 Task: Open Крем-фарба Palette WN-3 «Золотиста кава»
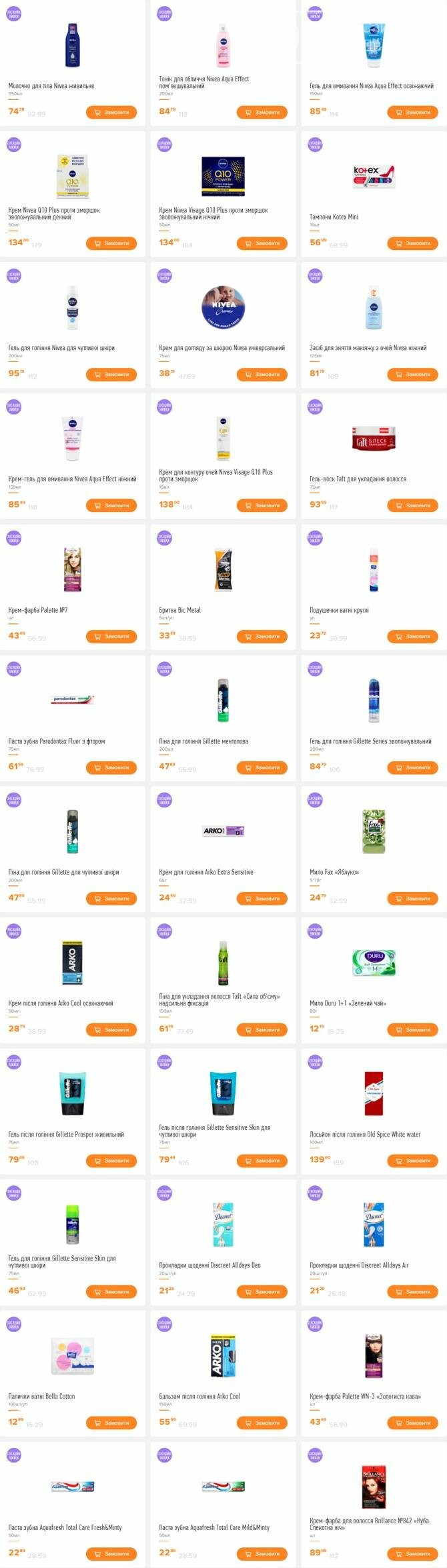(x=374, y=1357)
